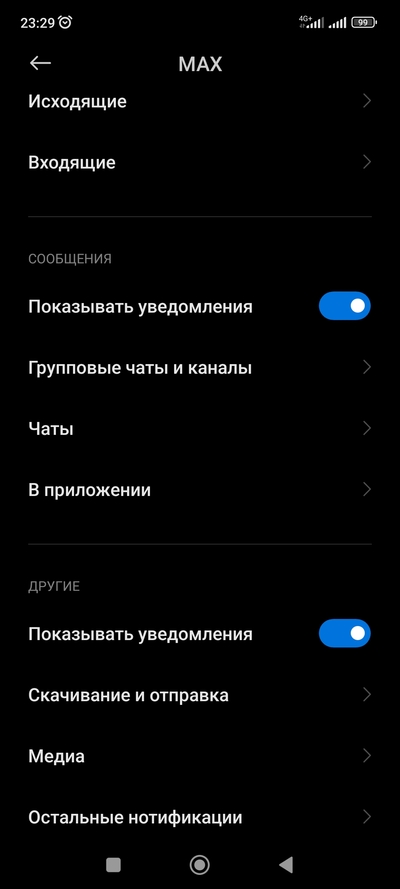Open В приложении notification settings
The image size is (400, 889).
pos(200,490)
